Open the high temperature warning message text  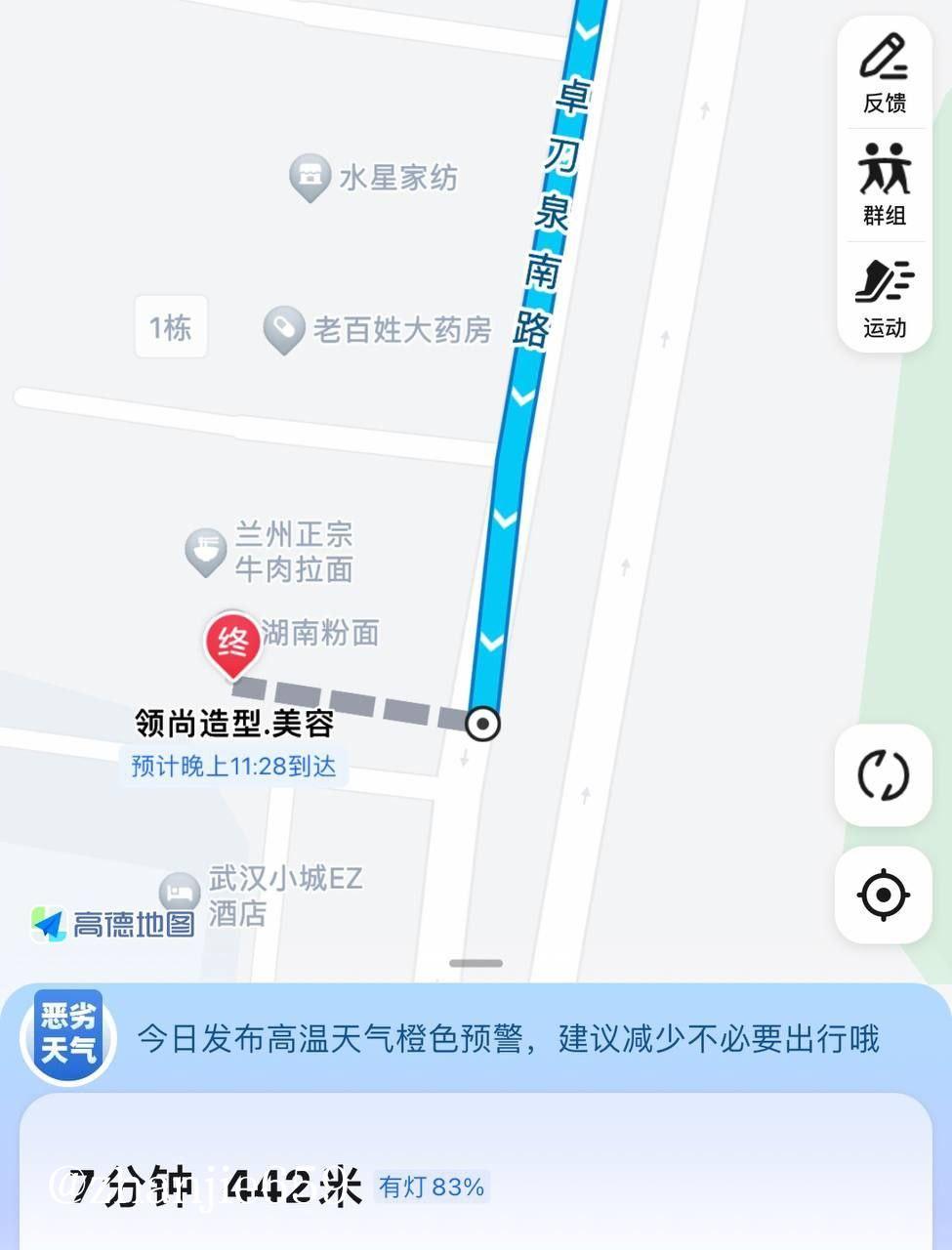click(512, 1040)
